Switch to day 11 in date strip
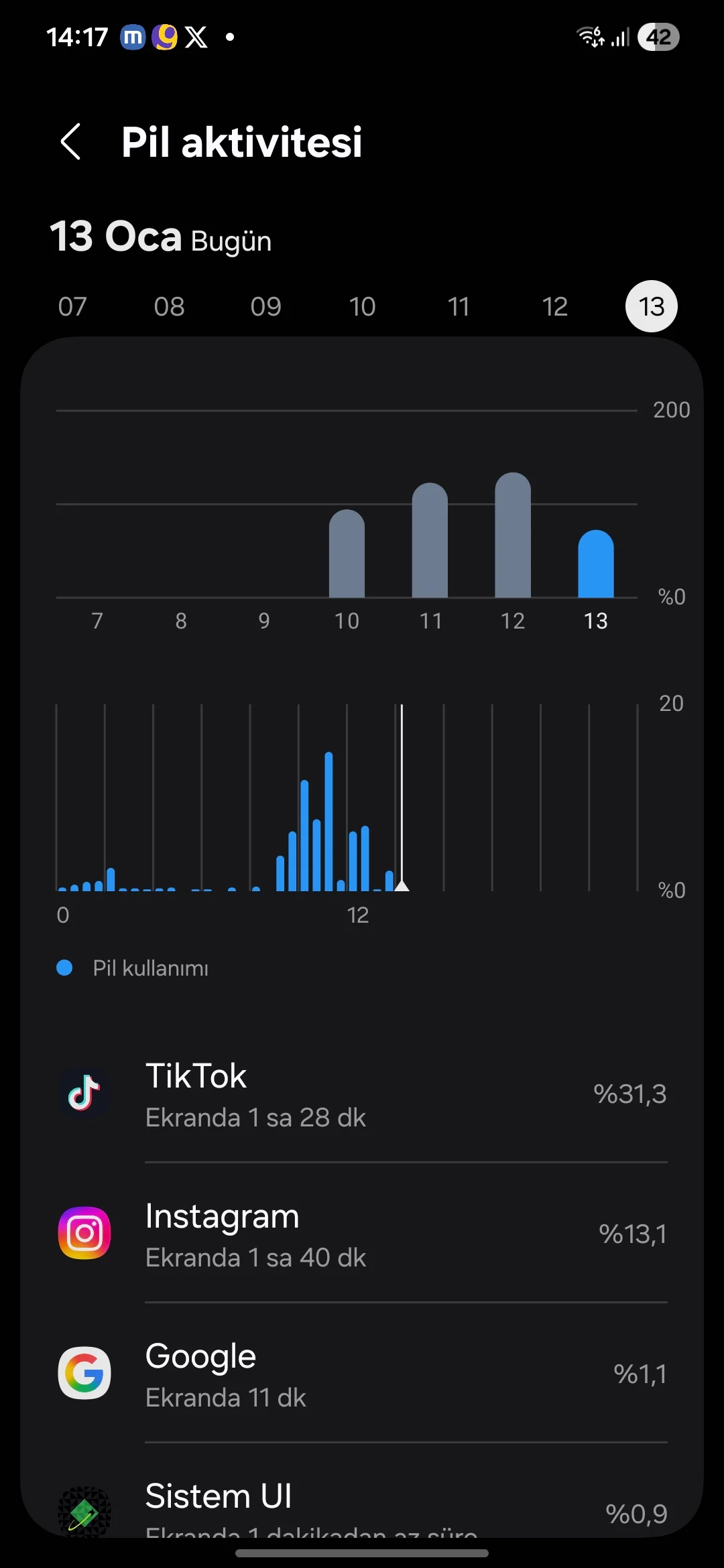This screenshot has height=1568, width=724. pos(459,307)
